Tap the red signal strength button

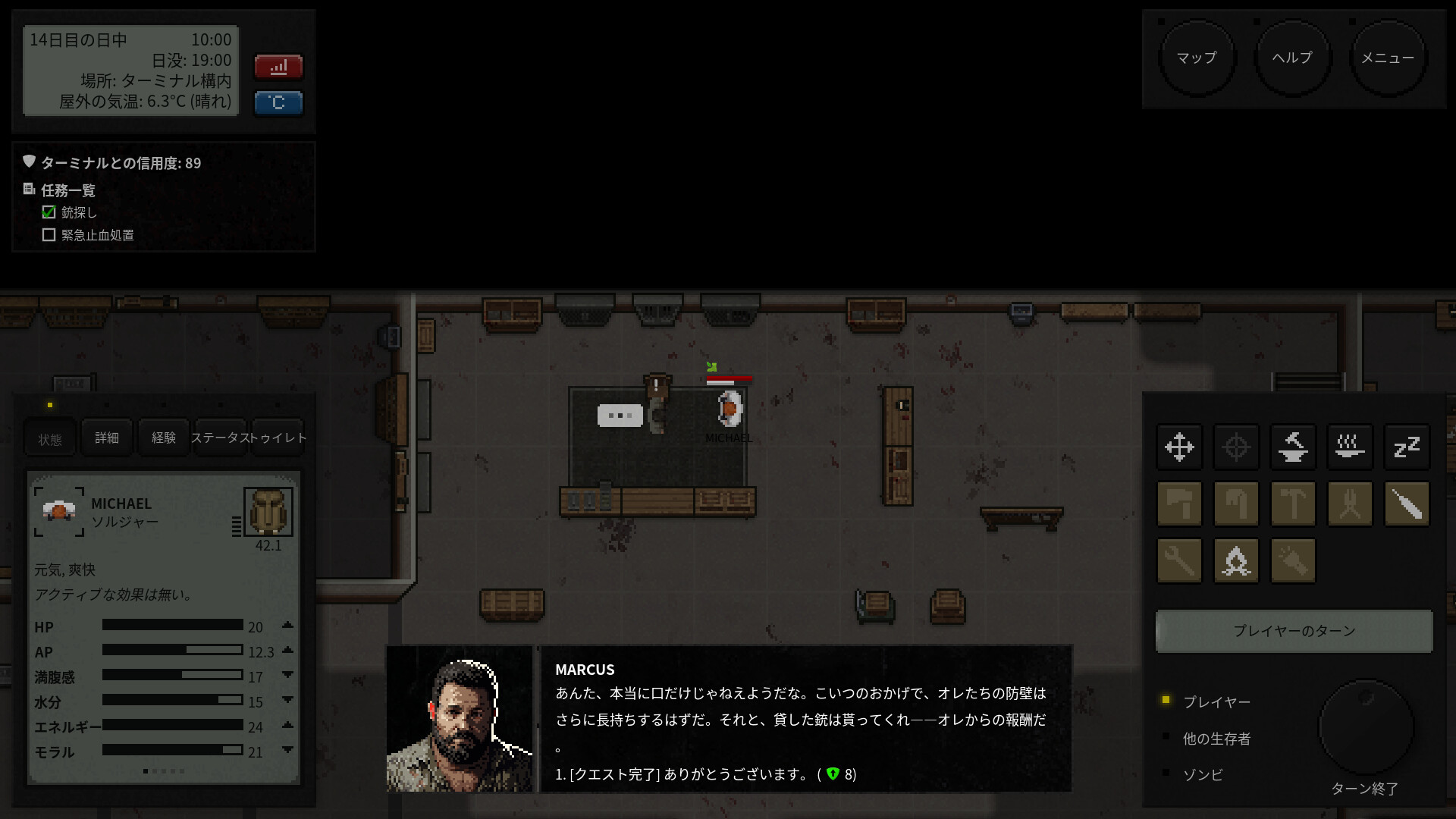point(278,67)
